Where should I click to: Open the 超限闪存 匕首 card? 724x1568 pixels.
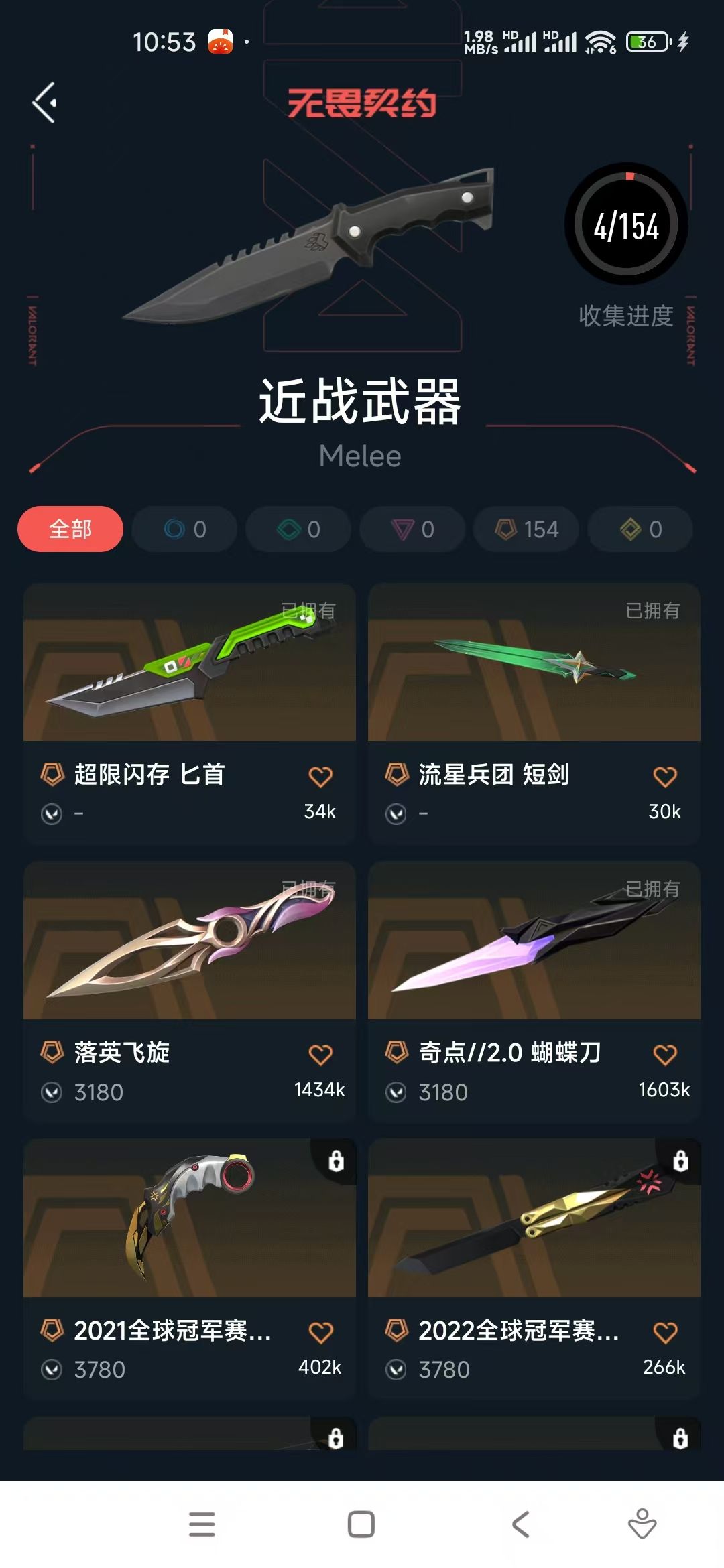(x=190, y=714)
